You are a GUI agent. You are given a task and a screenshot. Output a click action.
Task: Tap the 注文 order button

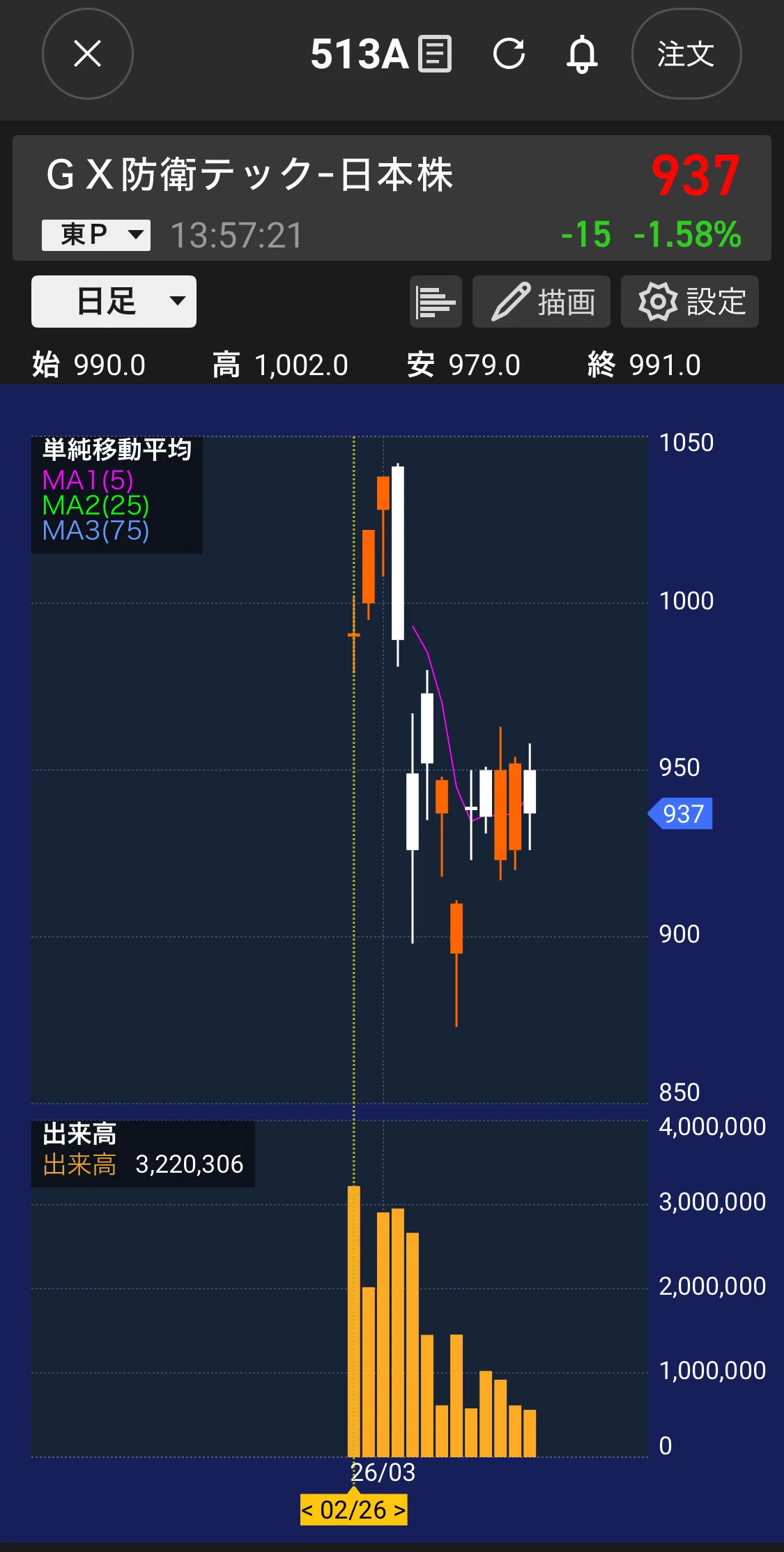(686, 54)
